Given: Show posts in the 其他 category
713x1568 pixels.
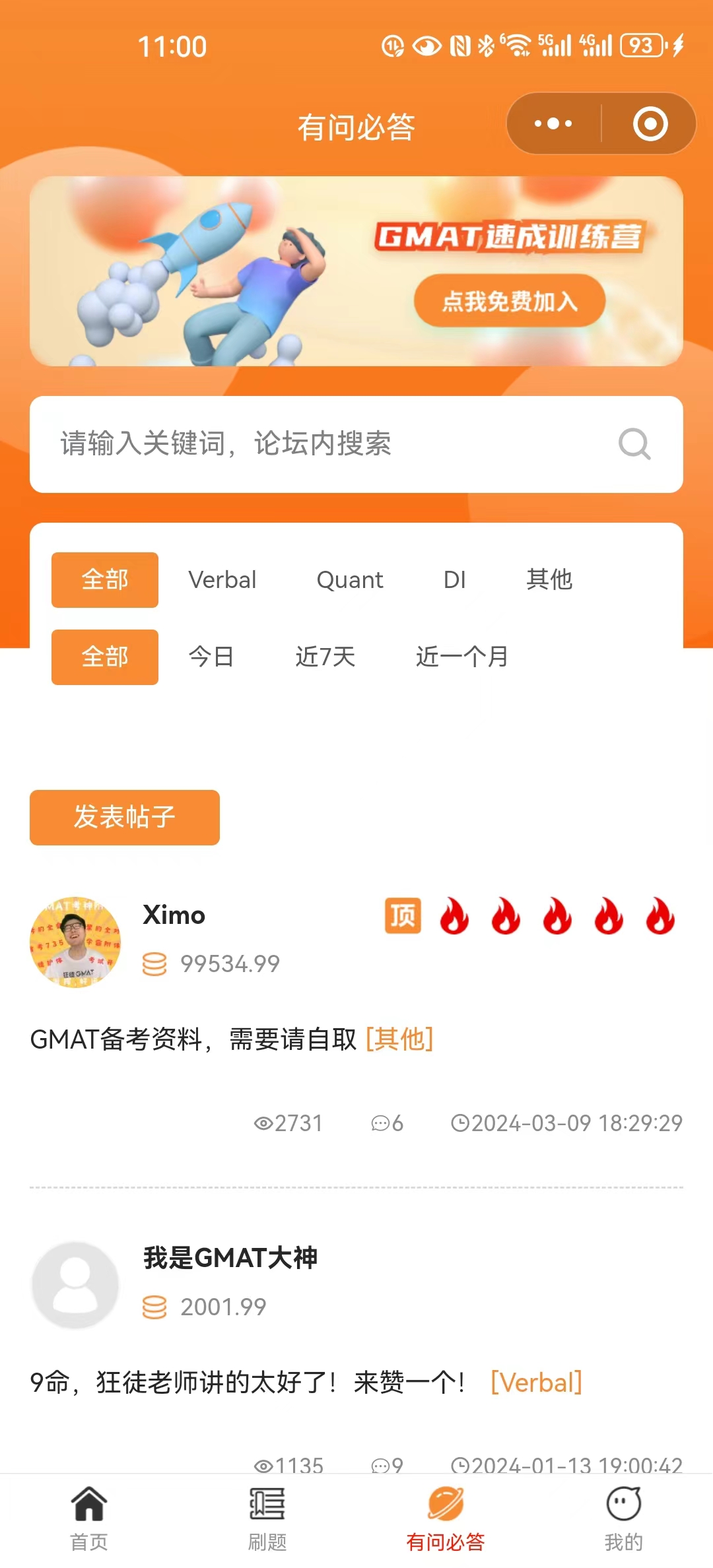Looking at the screenshot, I should 549,580.
